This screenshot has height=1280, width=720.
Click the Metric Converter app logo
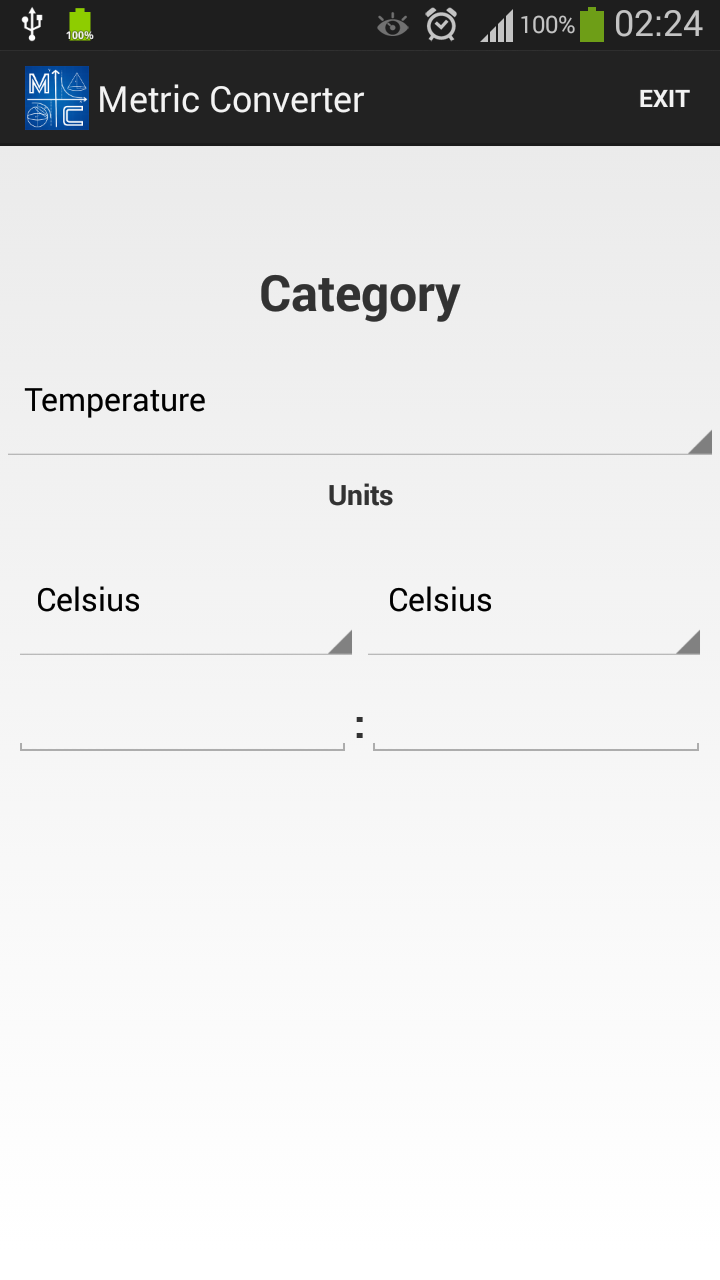[57, 98]
